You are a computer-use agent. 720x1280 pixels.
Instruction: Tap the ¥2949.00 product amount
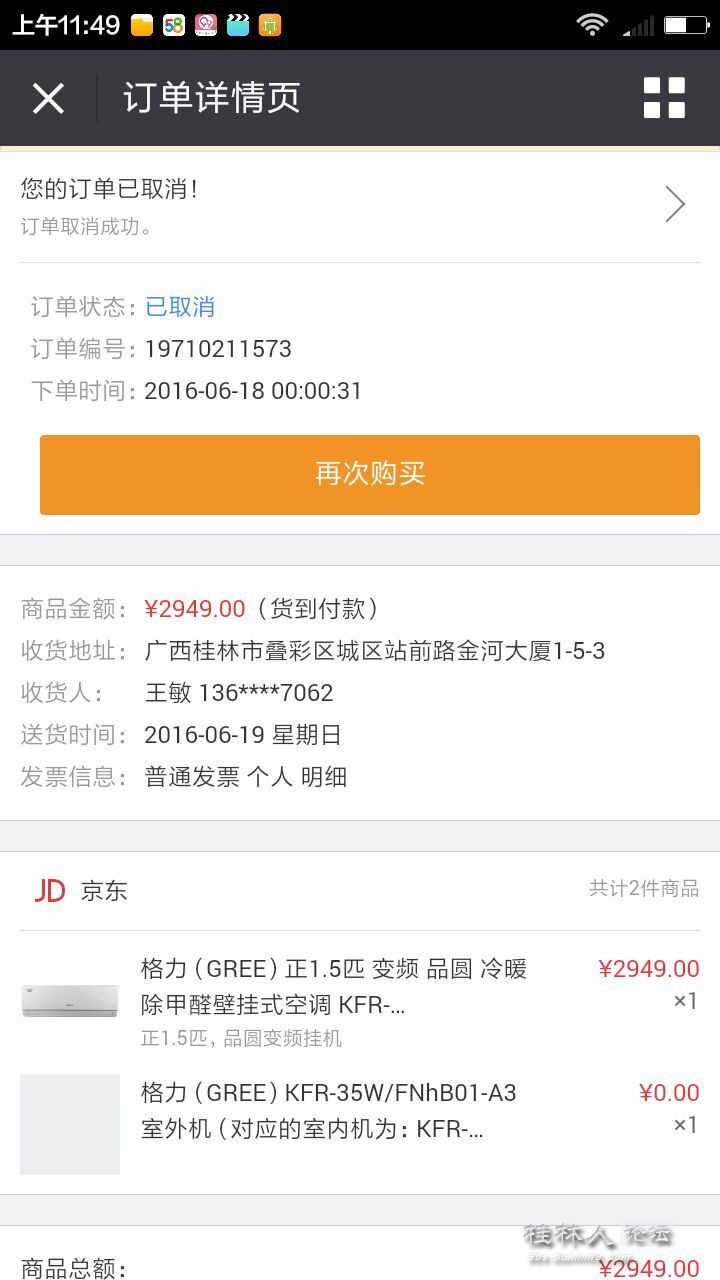pos(196,608)
